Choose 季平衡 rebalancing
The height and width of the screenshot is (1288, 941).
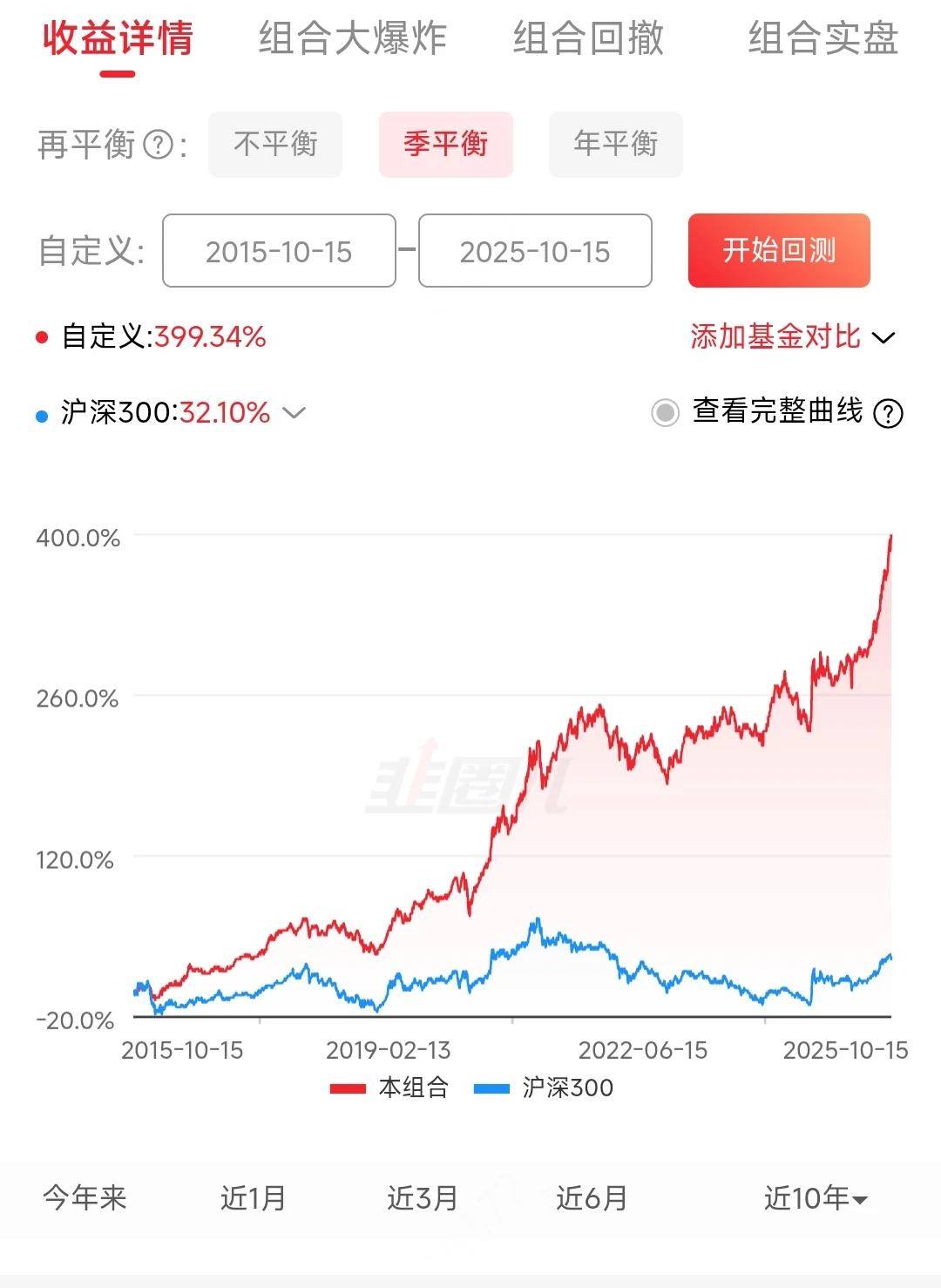click(445, 145)
